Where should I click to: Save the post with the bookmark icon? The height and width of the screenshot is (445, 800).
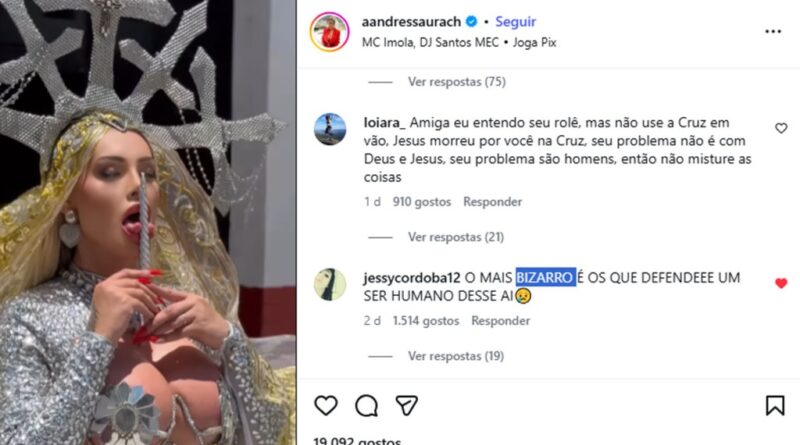tap(775, 405)
